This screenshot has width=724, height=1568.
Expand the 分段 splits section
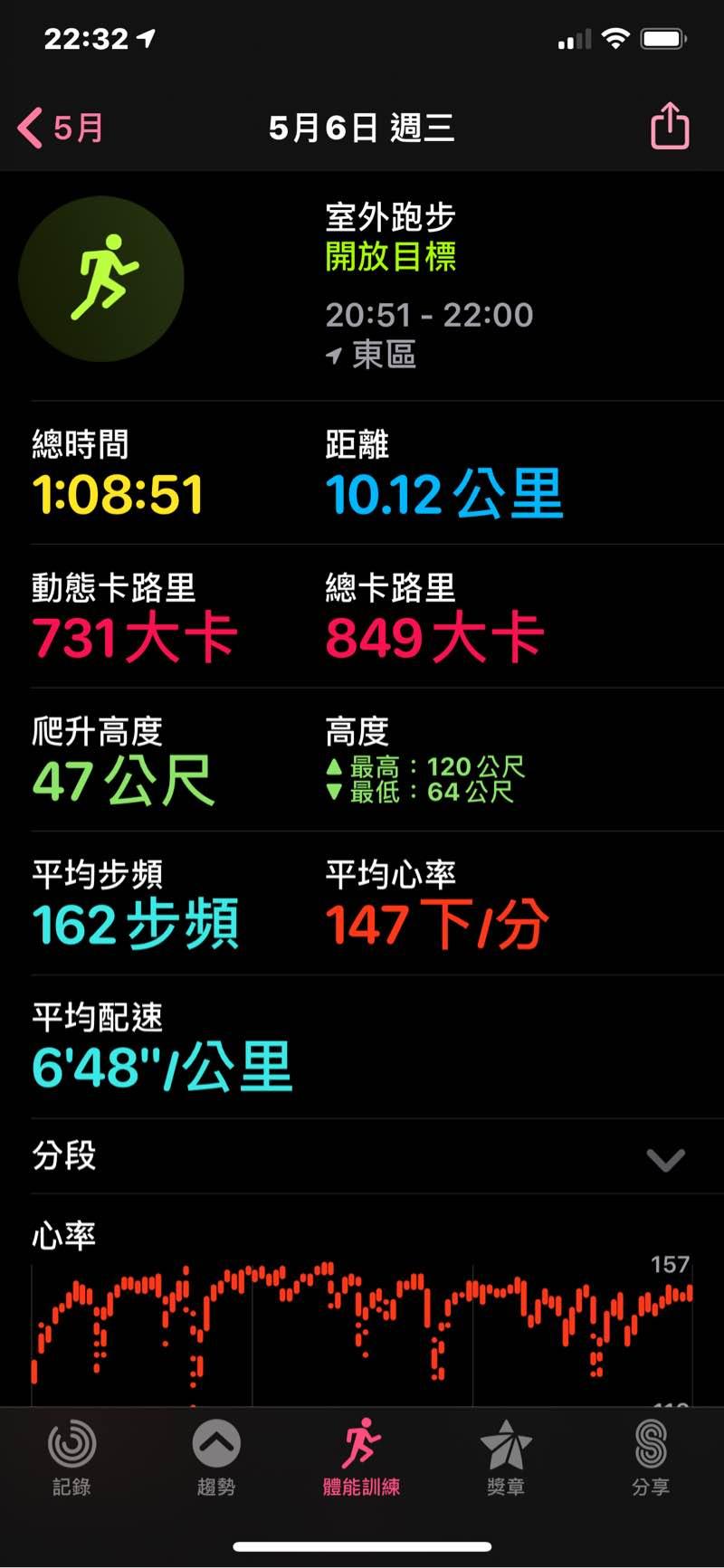(x=665, y=1159)
